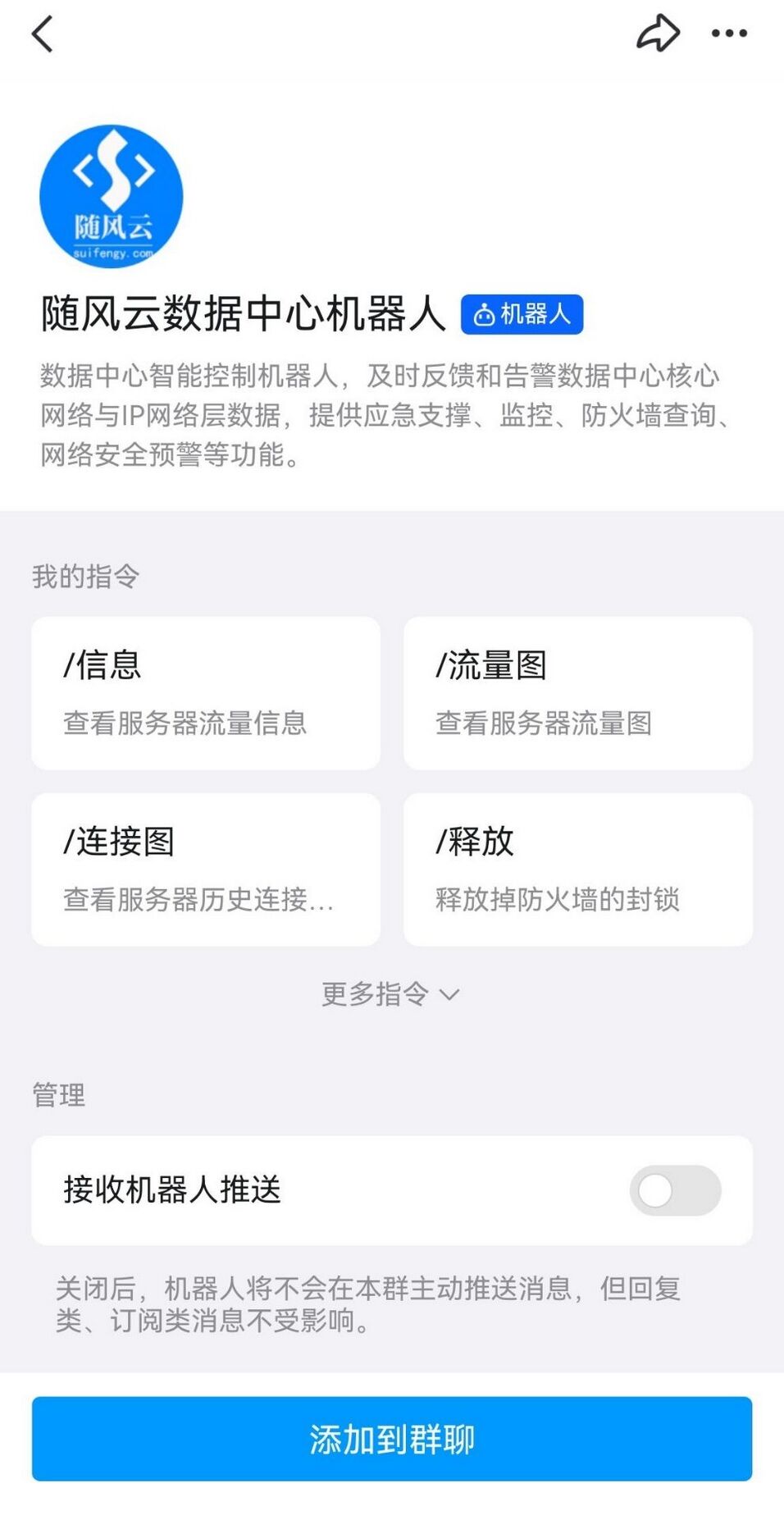
Task: Open the 管理 section header
Action: 57,1094
